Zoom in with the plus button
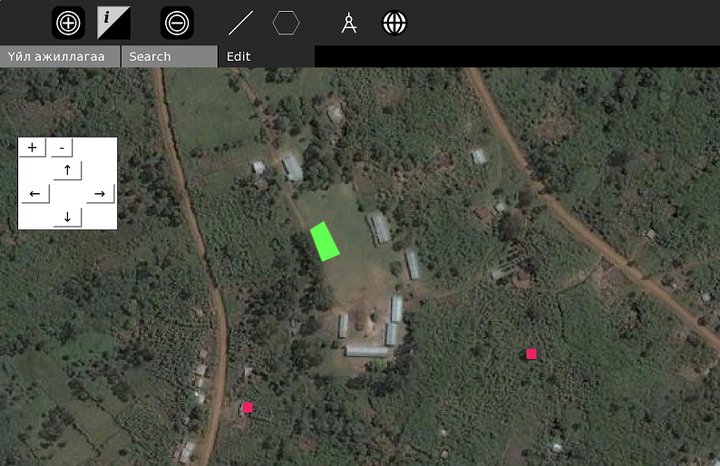 [32, 147]
